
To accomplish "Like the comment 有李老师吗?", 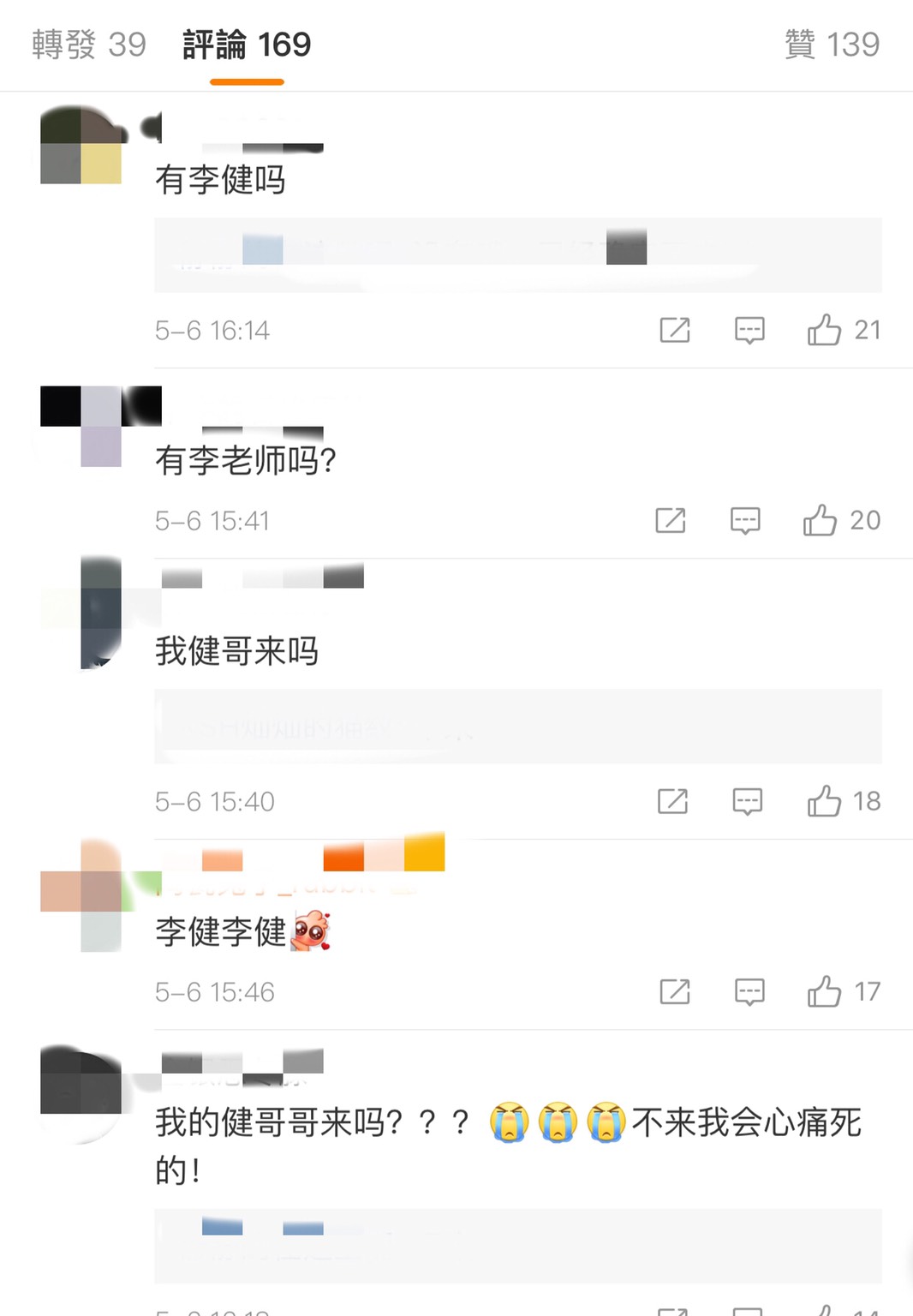I will 820,520.
